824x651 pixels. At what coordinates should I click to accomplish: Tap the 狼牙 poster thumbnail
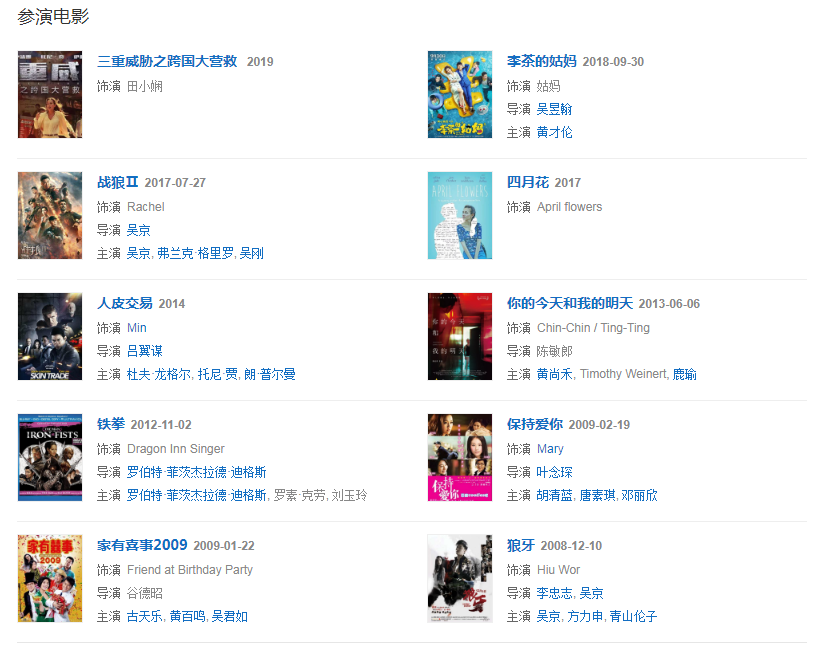coord(460,578)
